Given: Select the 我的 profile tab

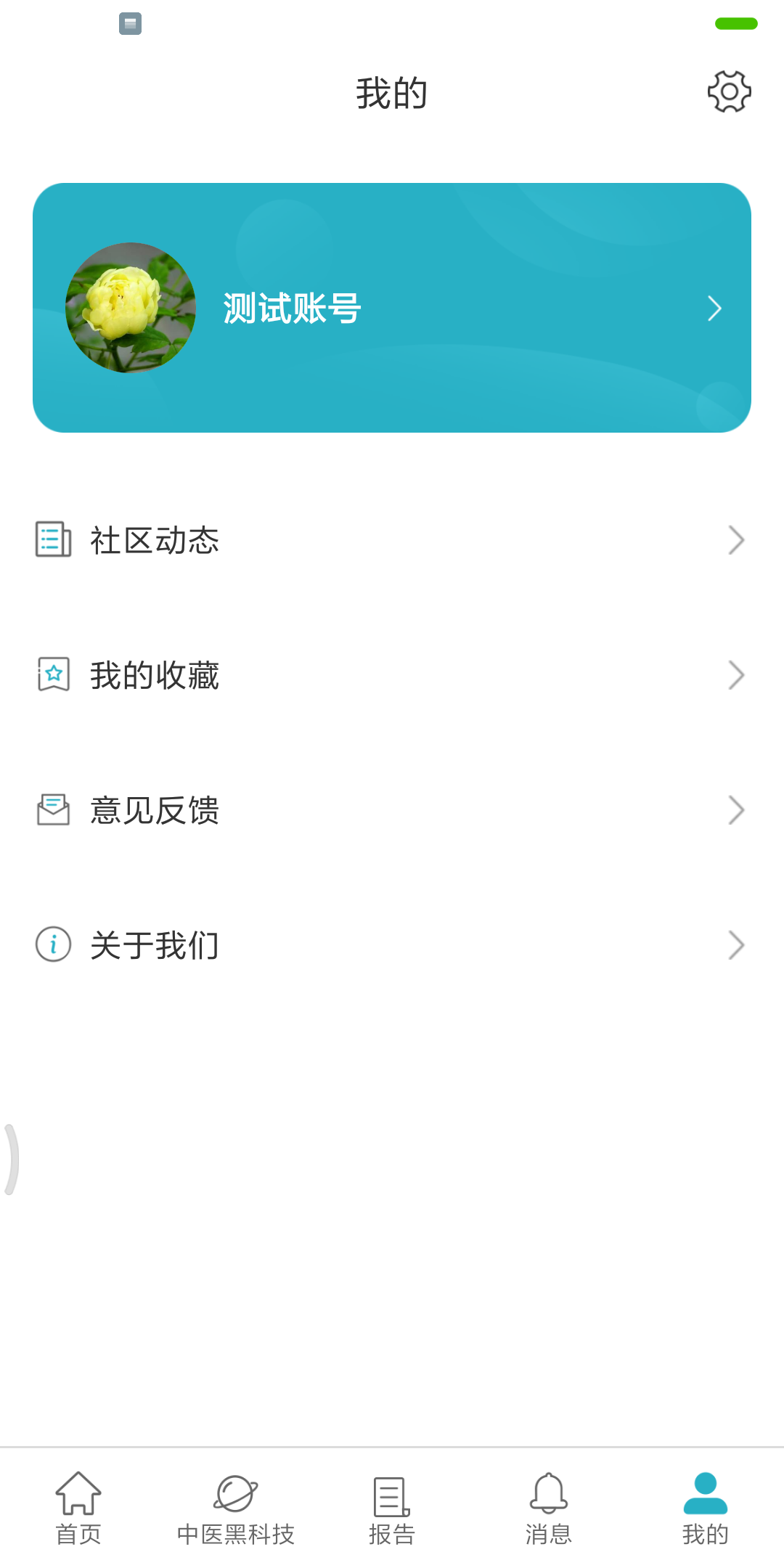Looking at the screenshot, I should point(705,1508).
